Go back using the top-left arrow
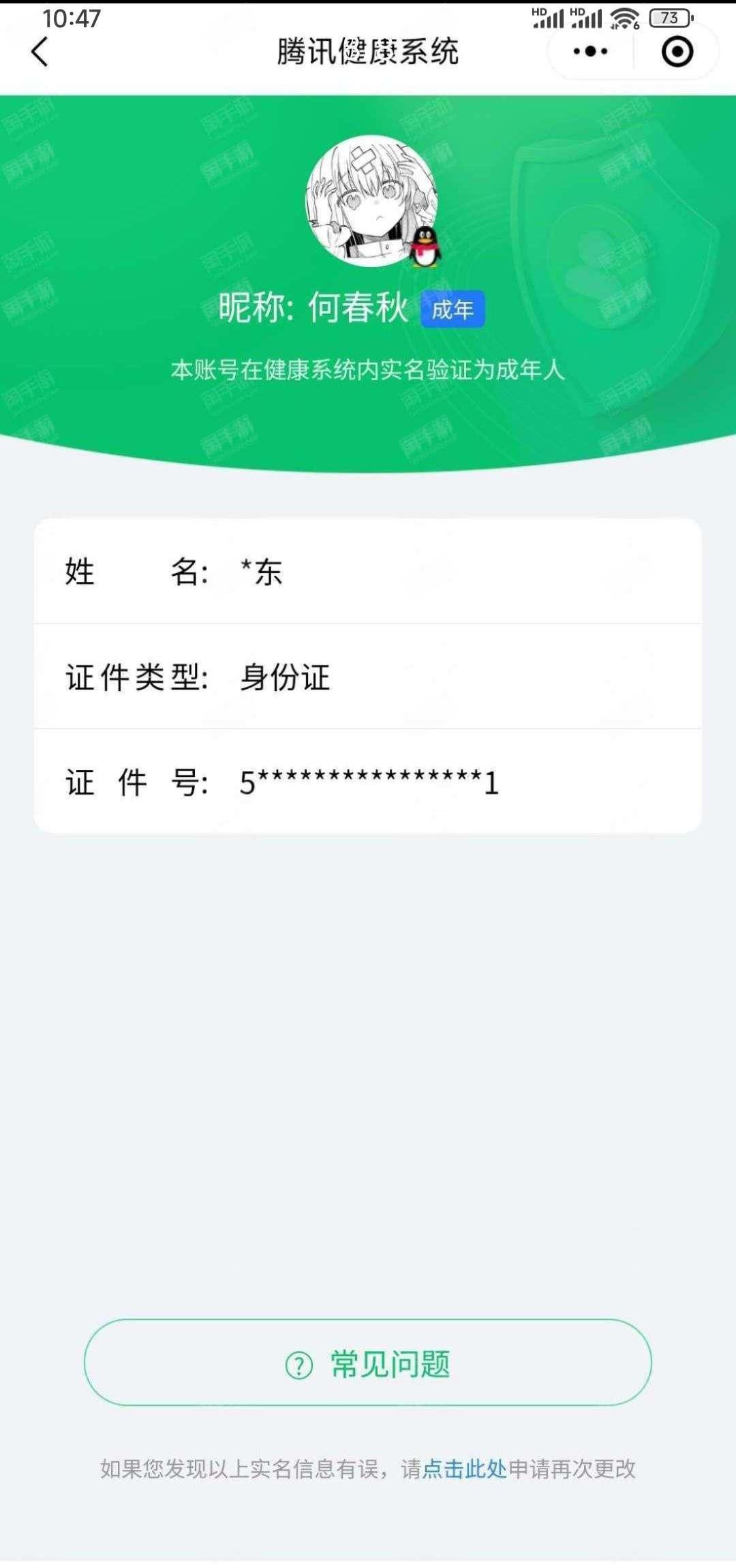736x1568 pixels. click(x=40, y=52)
